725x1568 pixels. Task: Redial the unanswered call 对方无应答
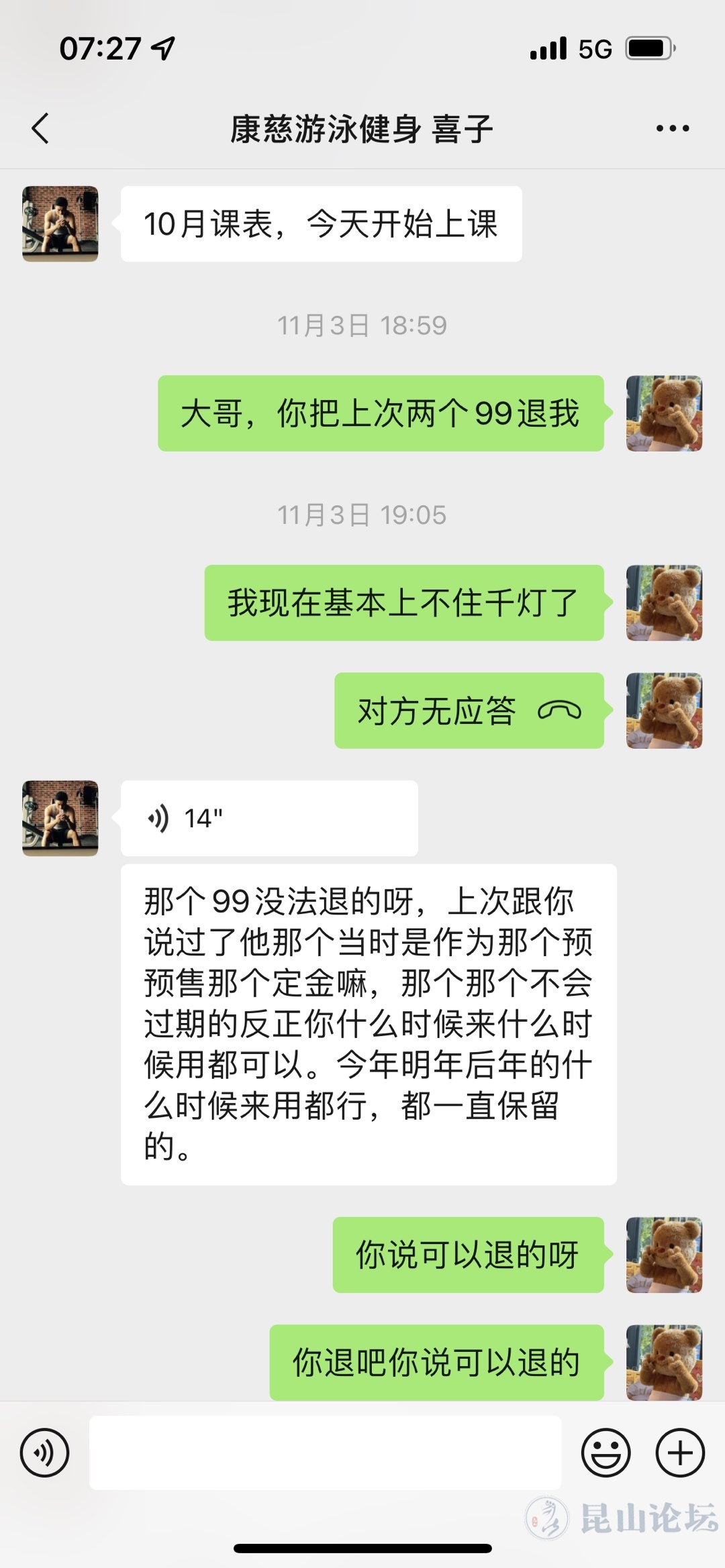pos(469,711)
